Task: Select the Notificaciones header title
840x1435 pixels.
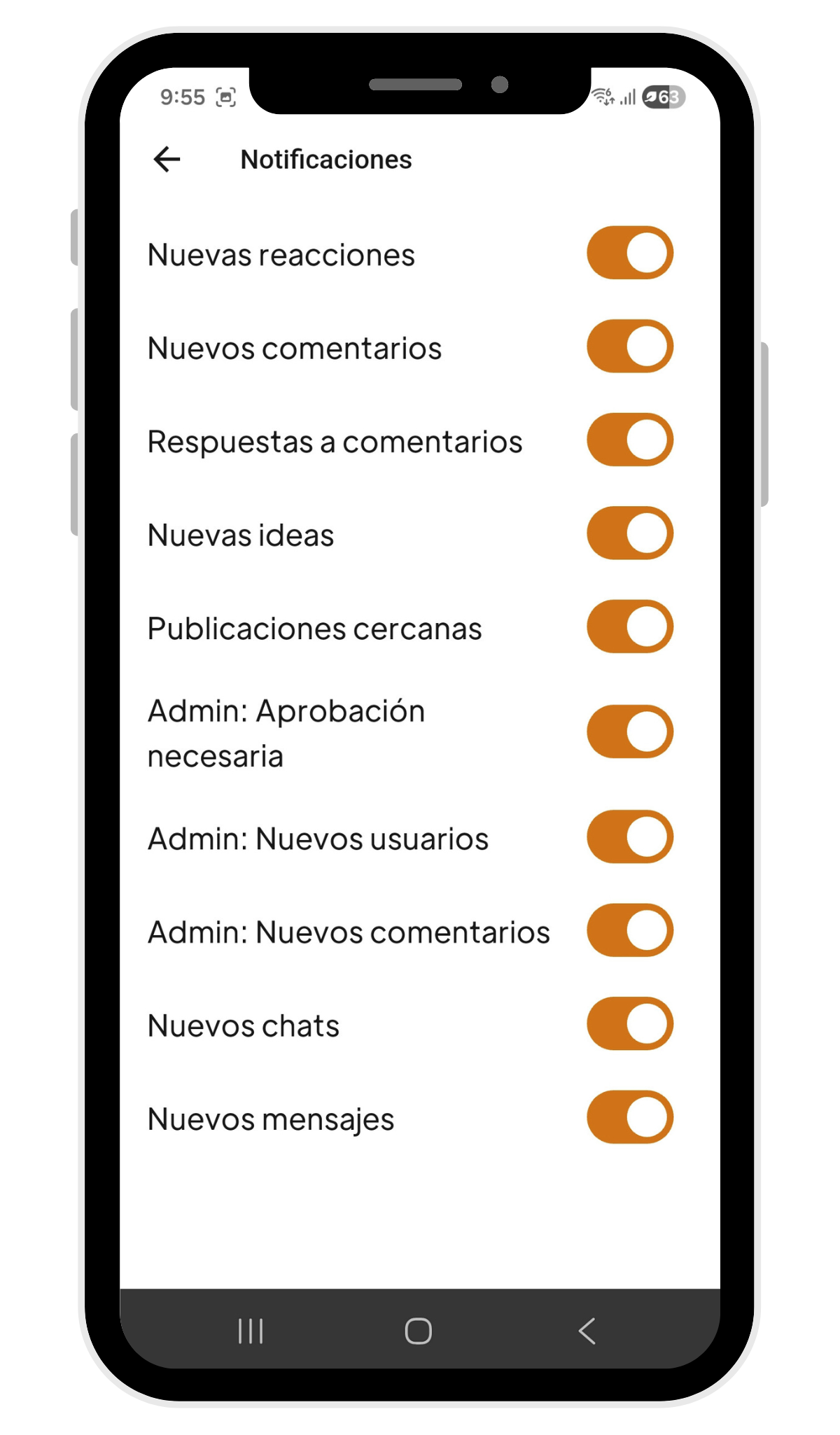Action: [325, 160]
